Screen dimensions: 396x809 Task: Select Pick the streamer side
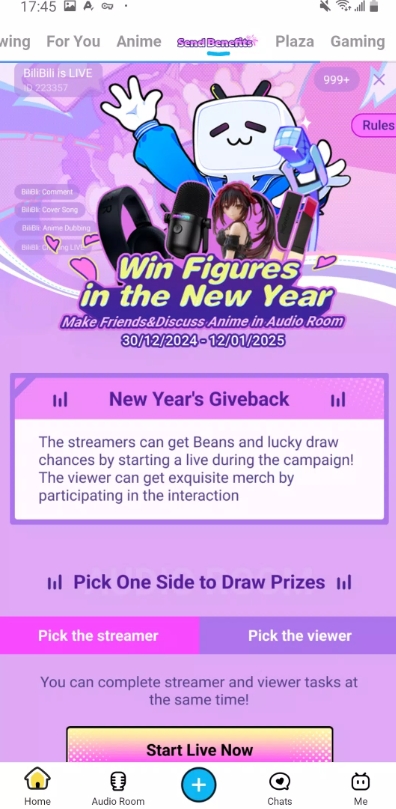[x=99, y=635]
